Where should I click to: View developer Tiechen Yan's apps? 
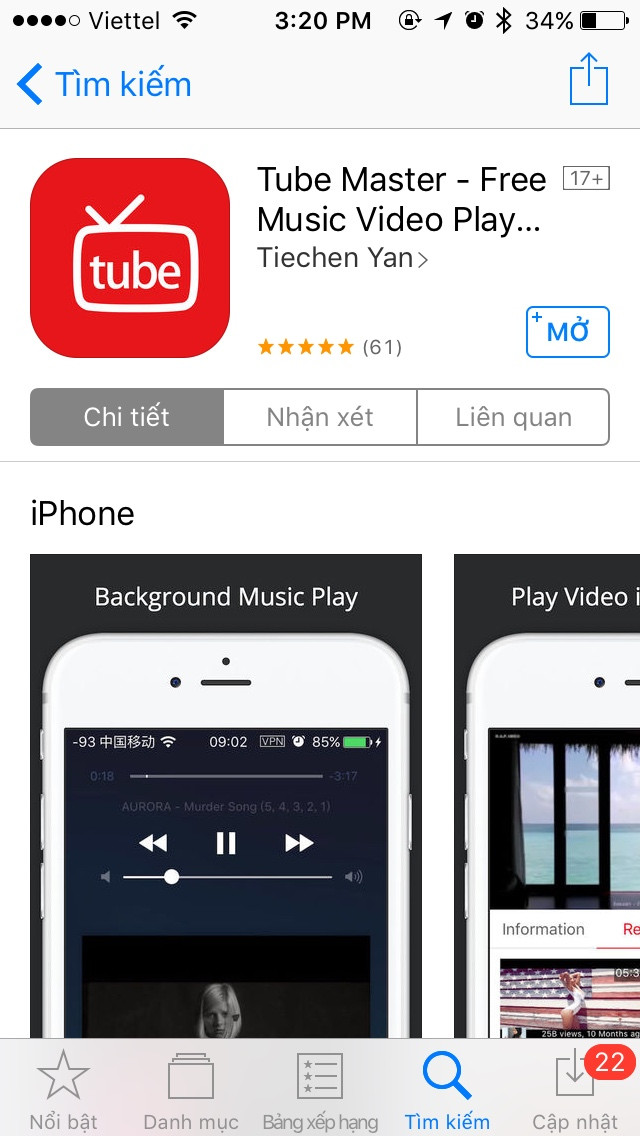342,258
